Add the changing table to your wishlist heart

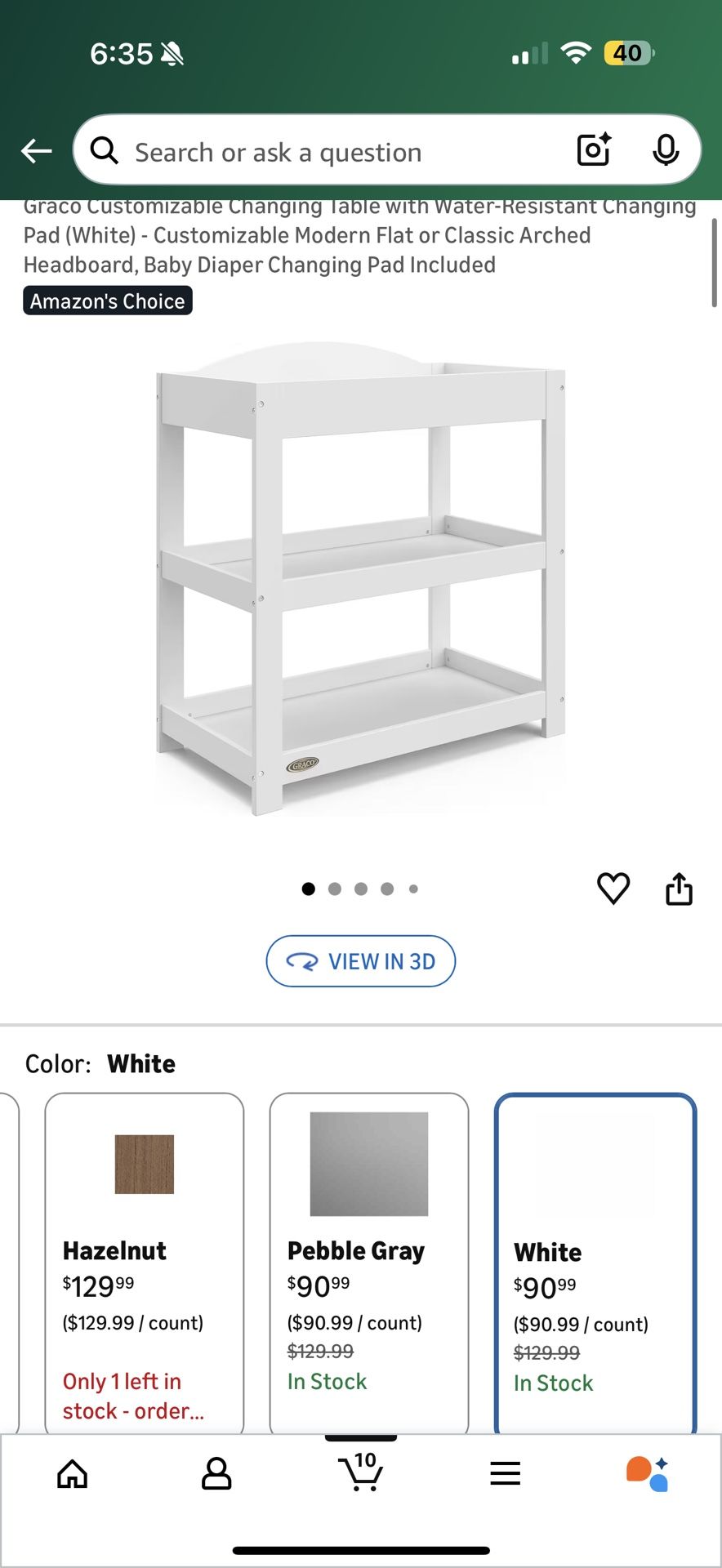pyautogui.click(x=614, y=889)
